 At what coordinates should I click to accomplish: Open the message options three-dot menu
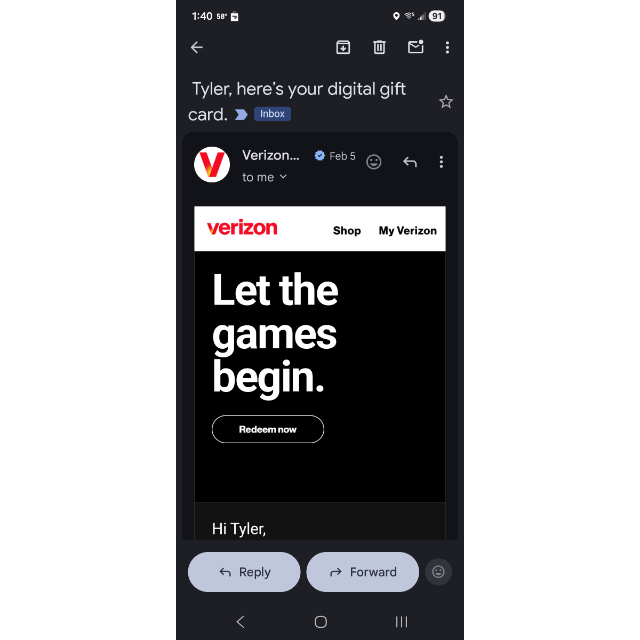[x=441, y=162]
